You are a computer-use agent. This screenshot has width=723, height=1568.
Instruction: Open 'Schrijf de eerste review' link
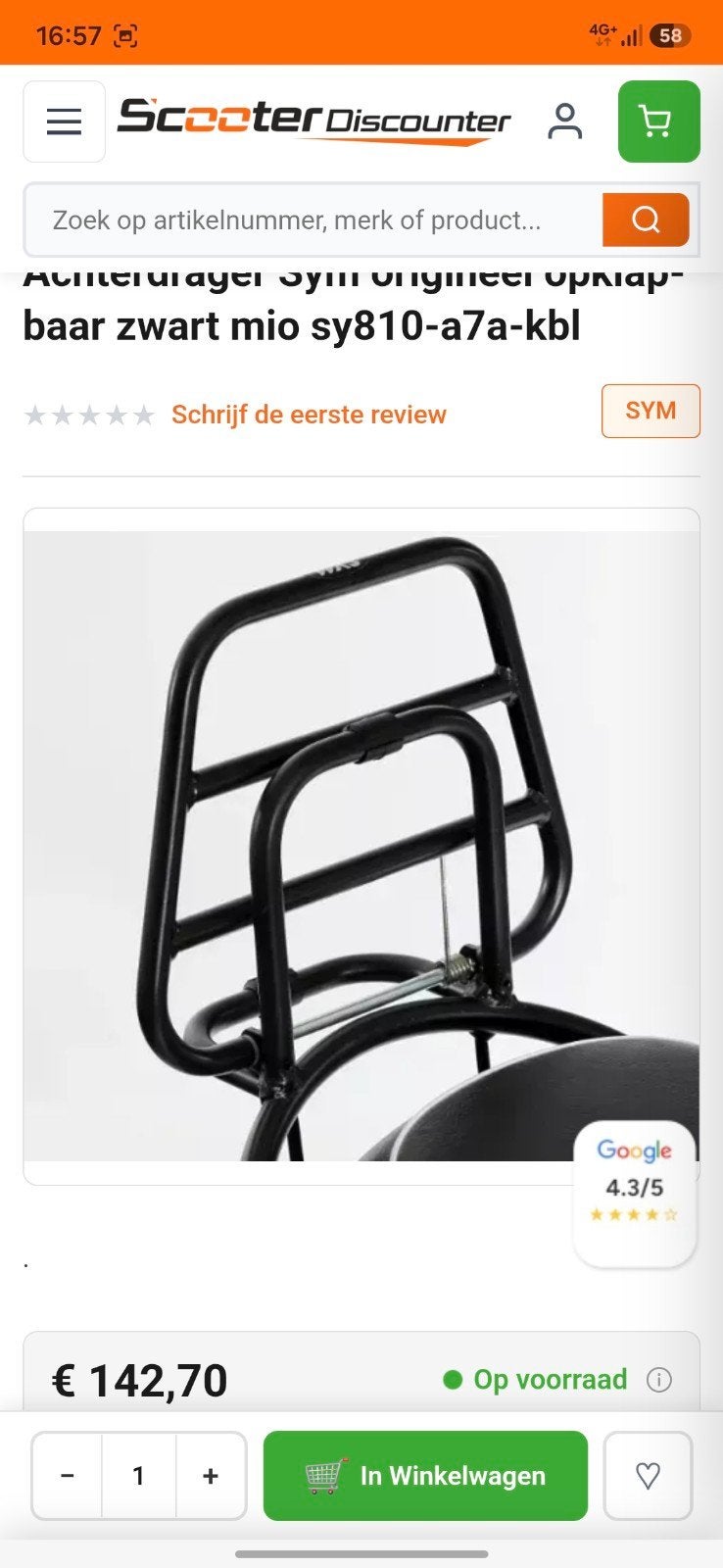pyautogui.click(x=309, y=415)
